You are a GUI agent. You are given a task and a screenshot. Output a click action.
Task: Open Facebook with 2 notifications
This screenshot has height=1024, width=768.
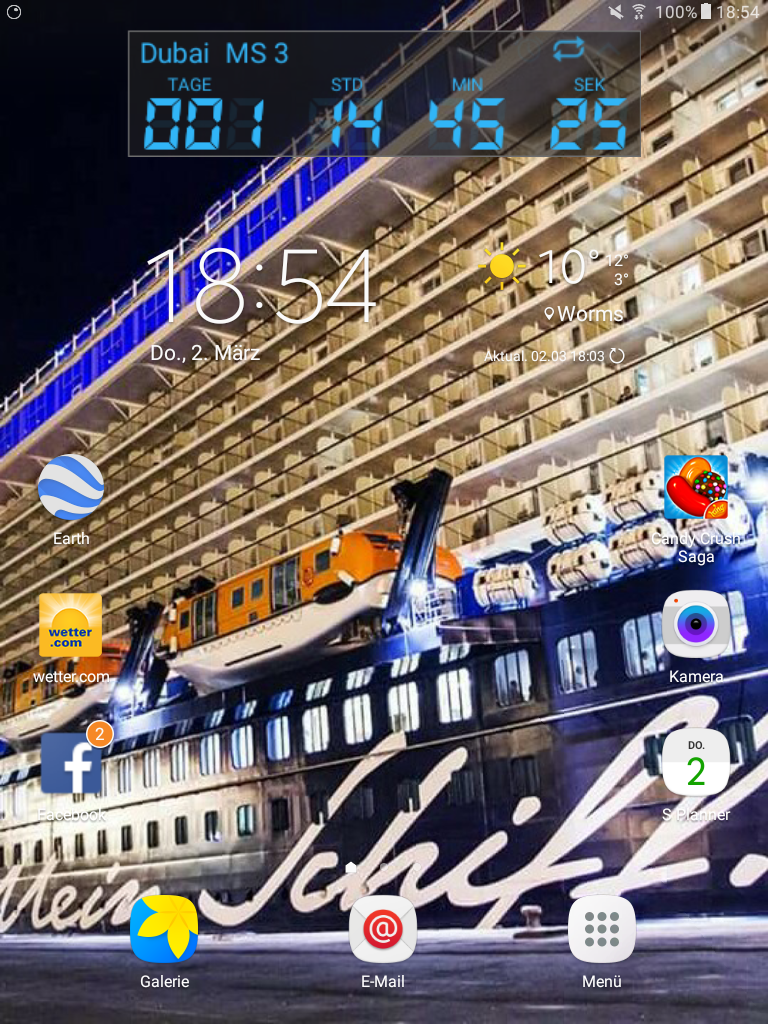coord(71,764)
